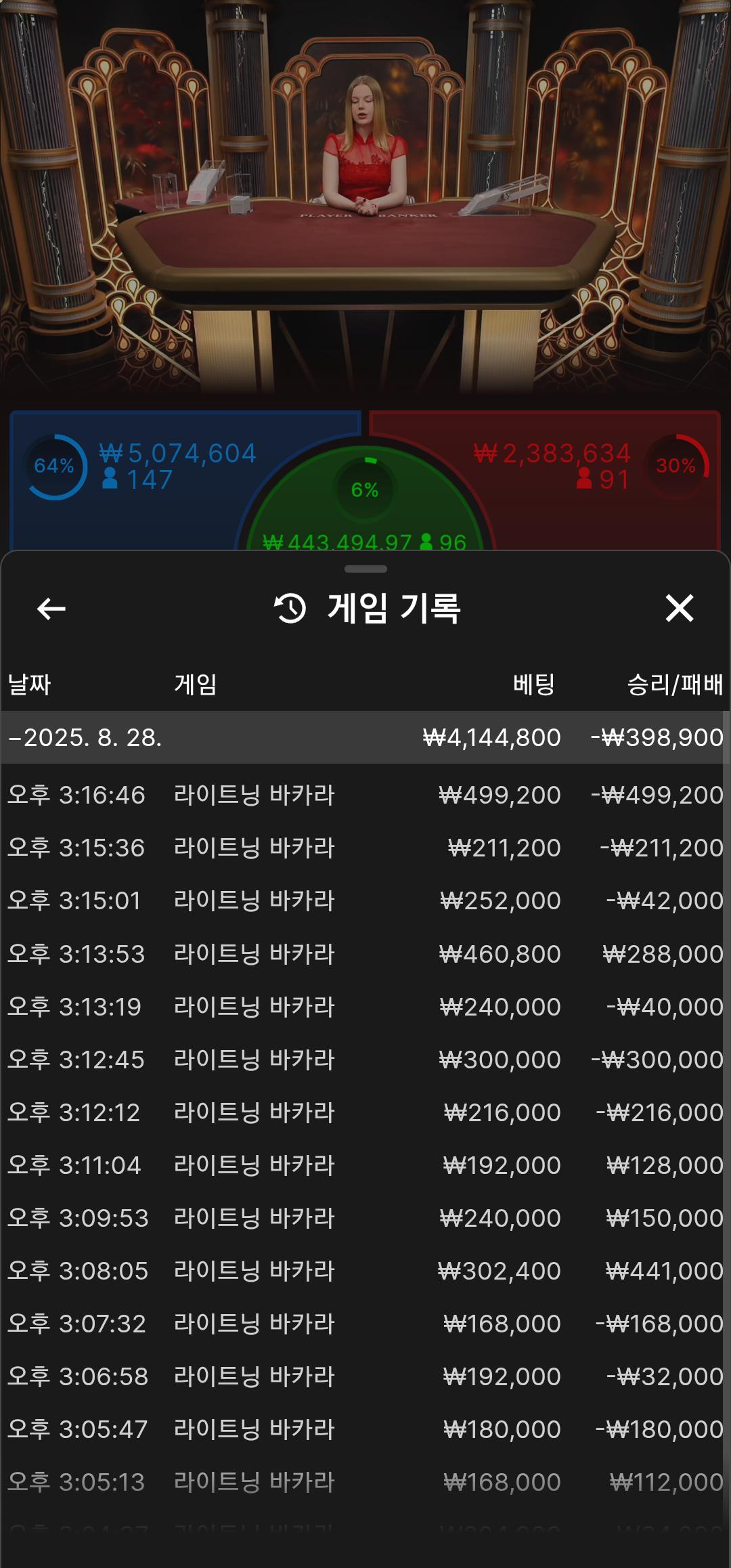731x1568 pixels.
Task: View details of the 오후 3:13:53 round
Action: (x=365, y=954)
